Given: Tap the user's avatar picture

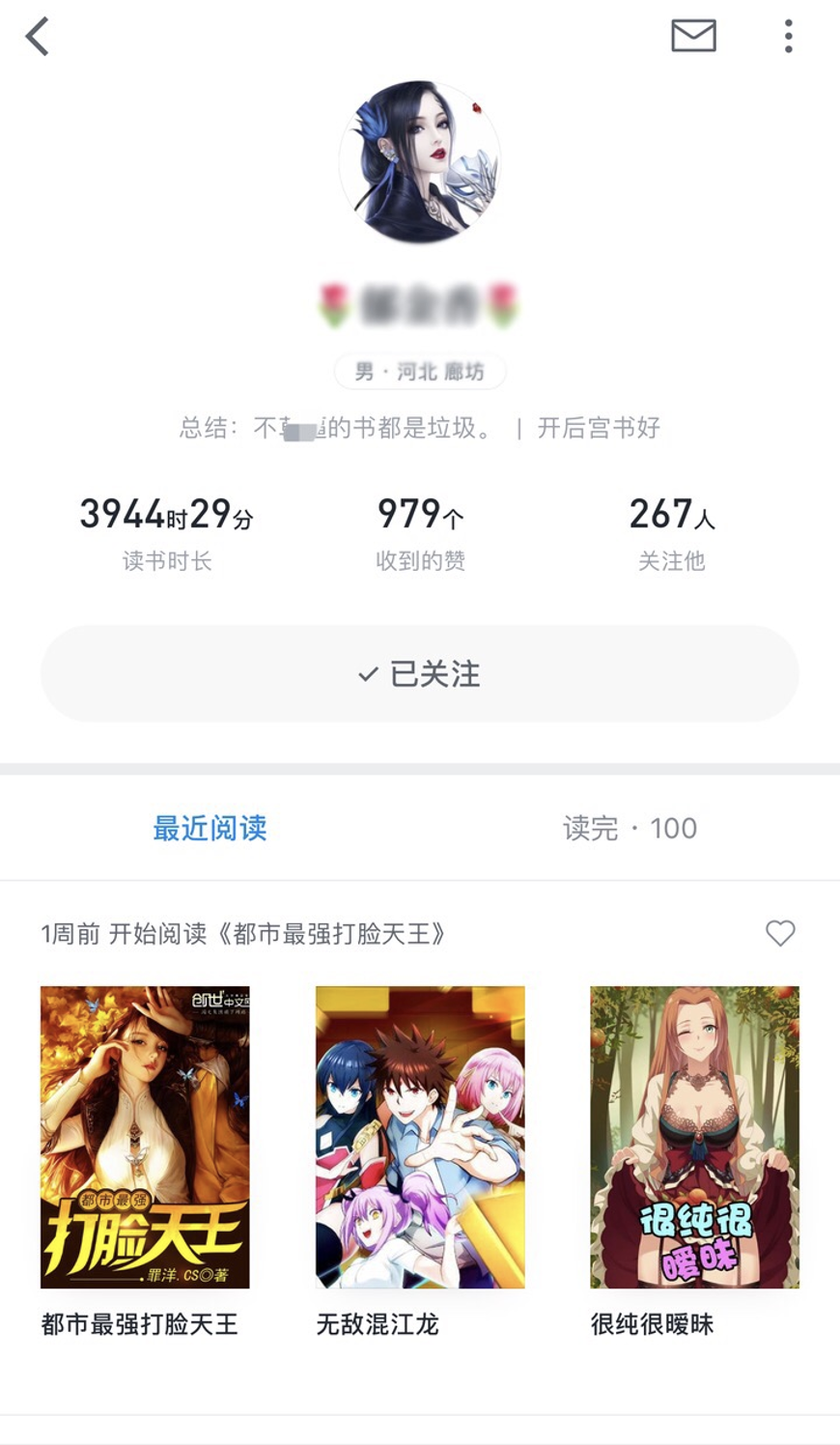Looking at the screenshot, I should point(420,159).
